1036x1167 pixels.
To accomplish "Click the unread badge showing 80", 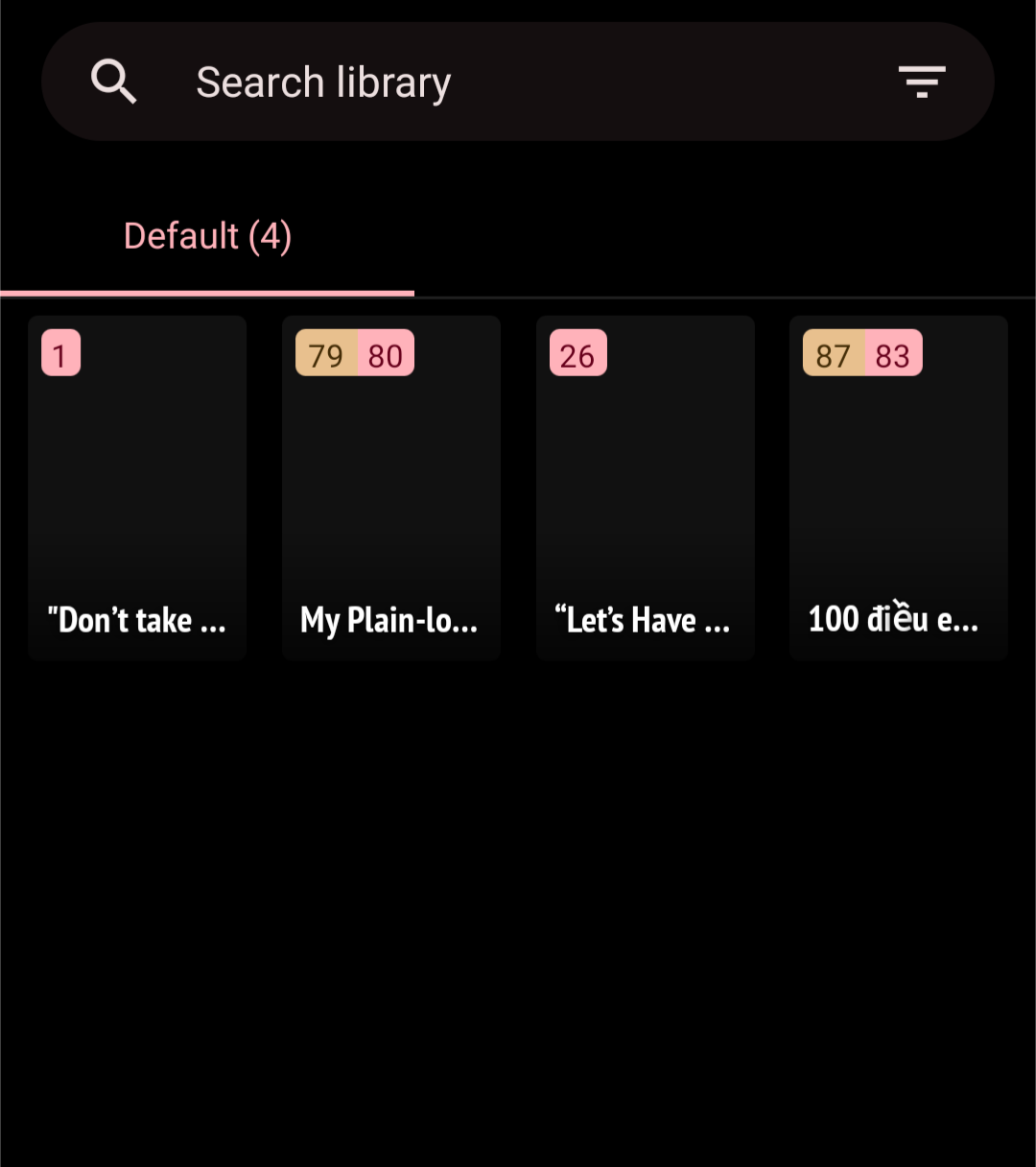I will pos(385,354).
